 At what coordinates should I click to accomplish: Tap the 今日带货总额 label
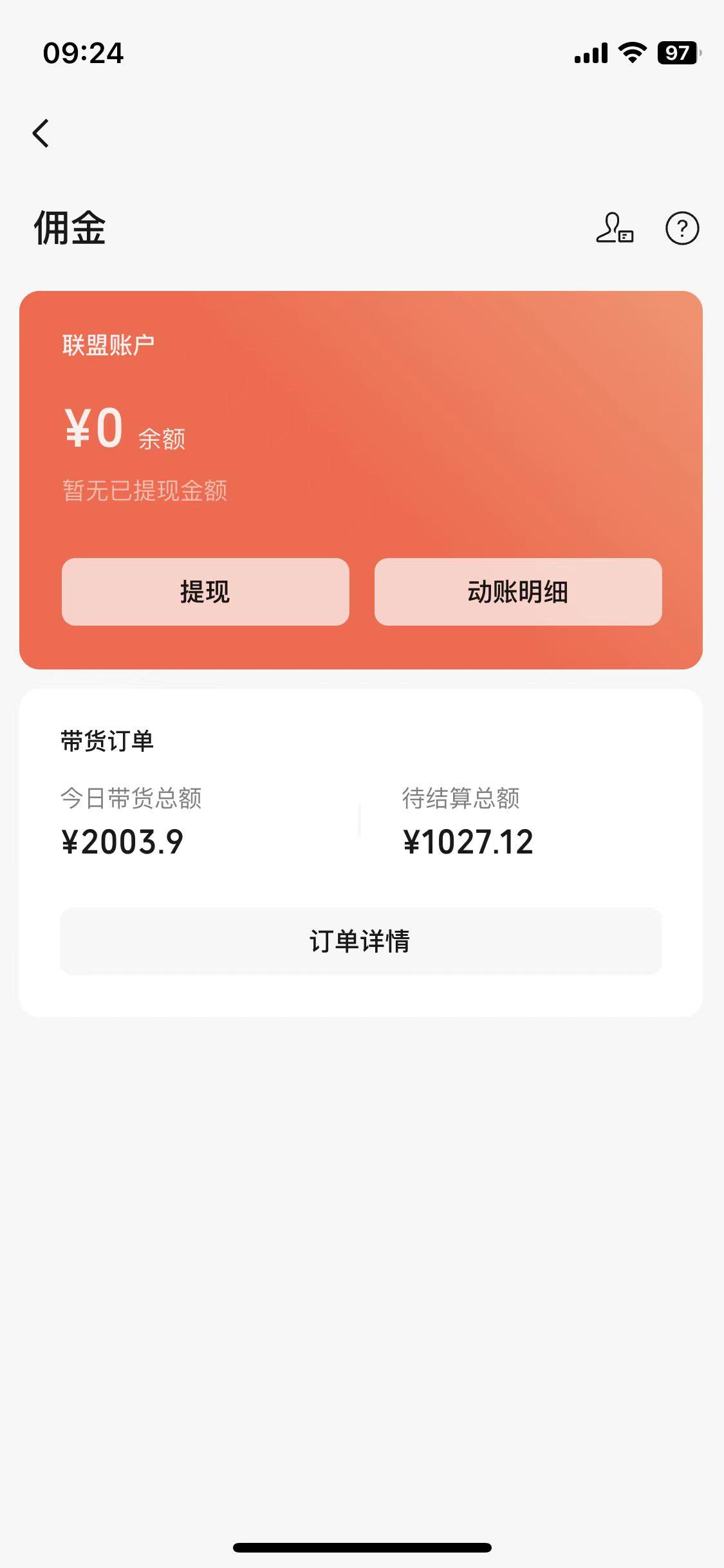131,798
